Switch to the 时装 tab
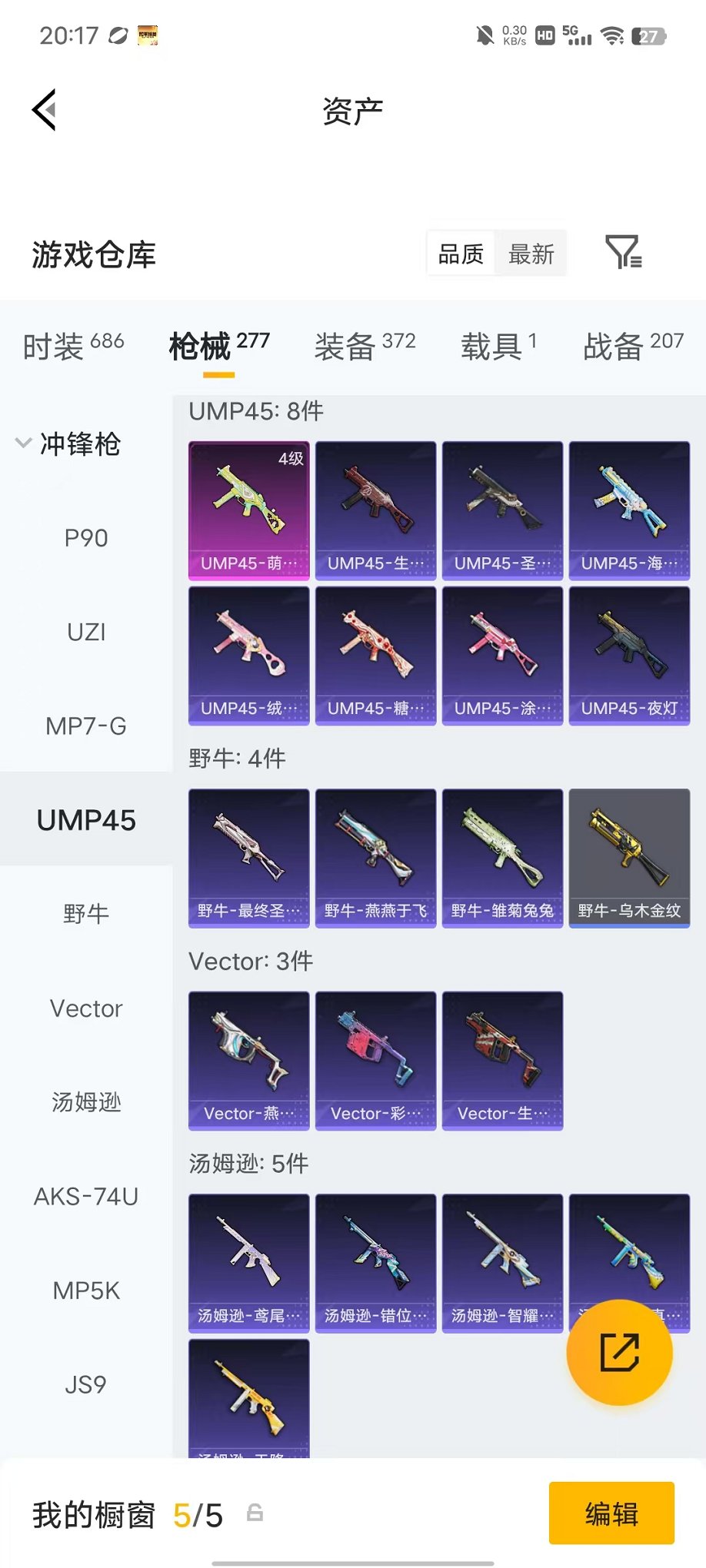This screenshot has height=1568, width=706. (x=73, y=345)
